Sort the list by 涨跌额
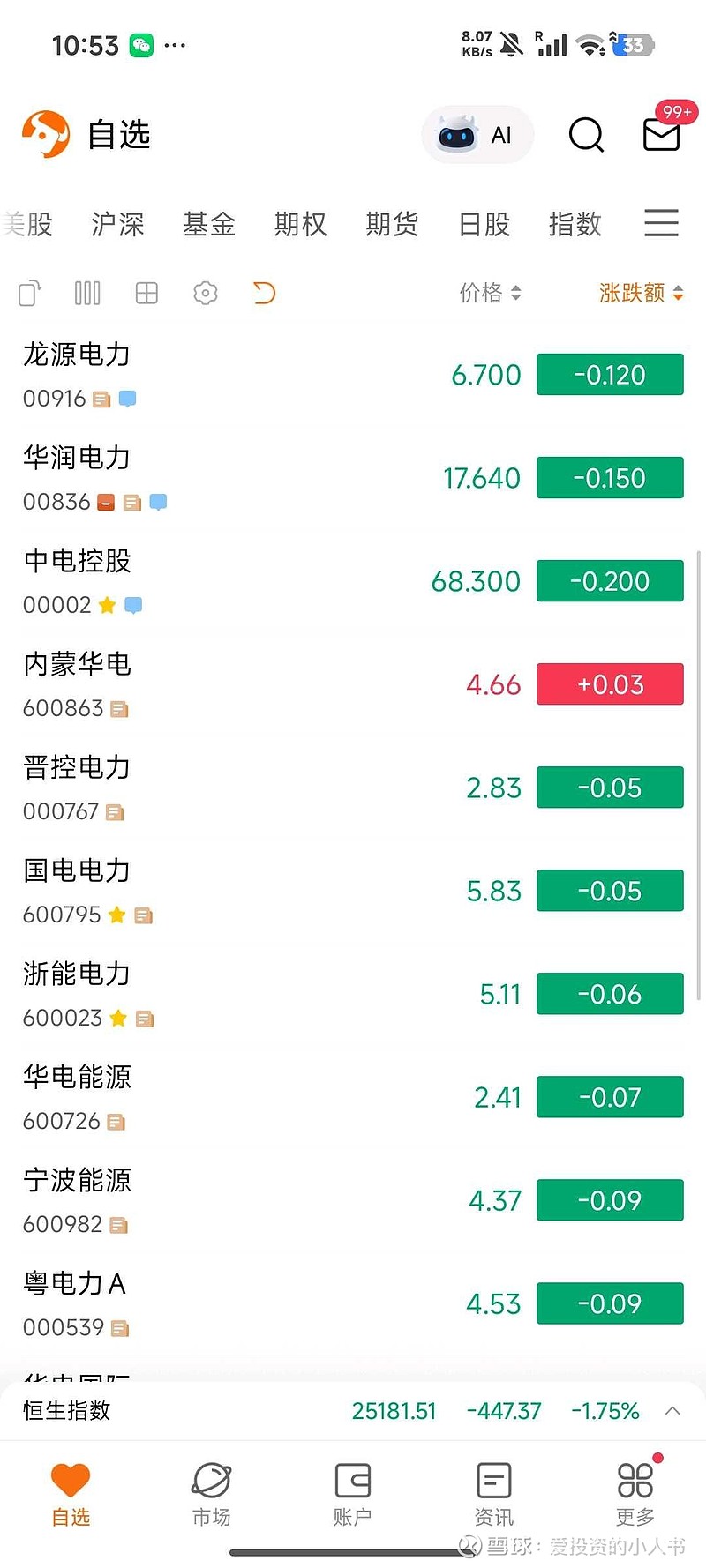The width and height of the screenshot is (706, 1568). pos(641,293)
